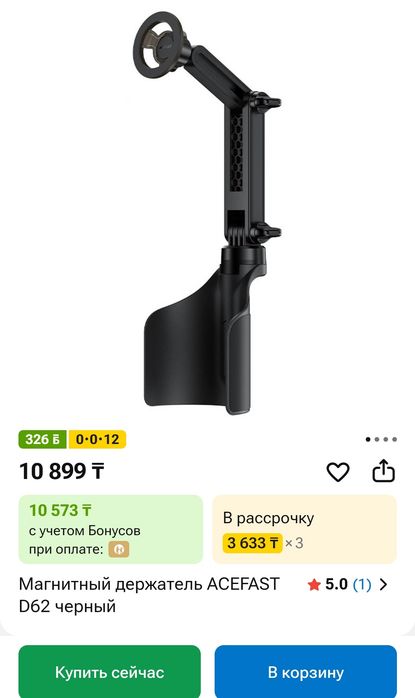Tap the 'Купить сейчас' button
Viewport: 415px width, 698px height.
click(110, 671)
